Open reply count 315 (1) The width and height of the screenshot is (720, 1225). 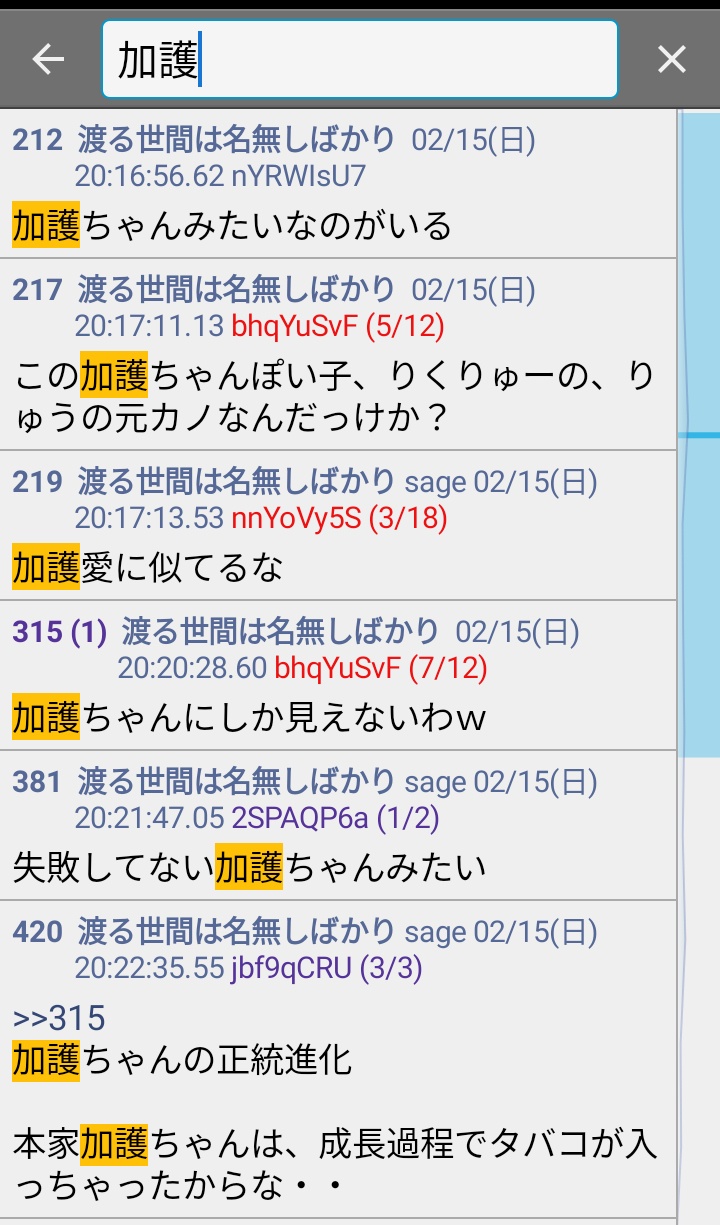pyautogui.click(x=60, y=632)
